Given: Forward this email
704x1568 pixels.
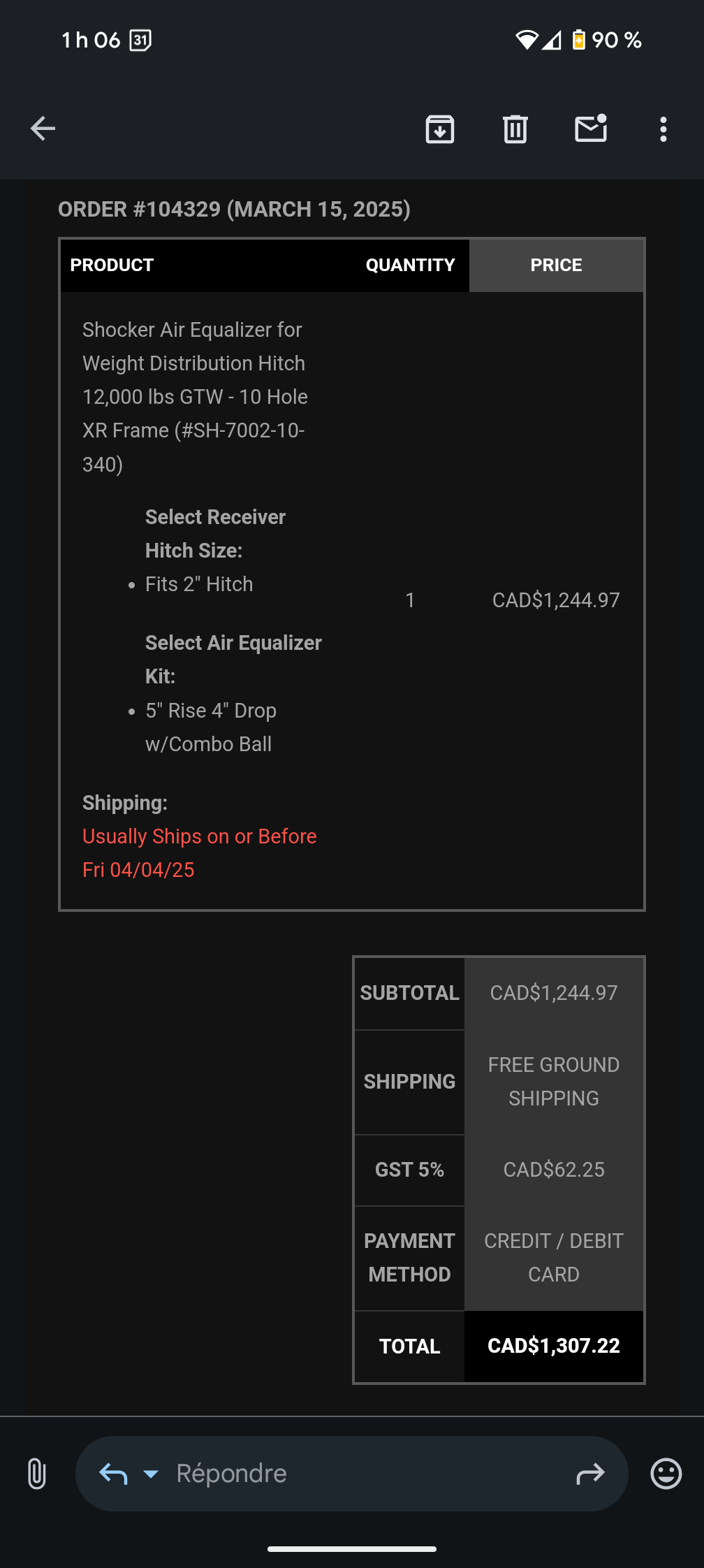Looking at the screenshot, I should click(x=590, y=1474).
